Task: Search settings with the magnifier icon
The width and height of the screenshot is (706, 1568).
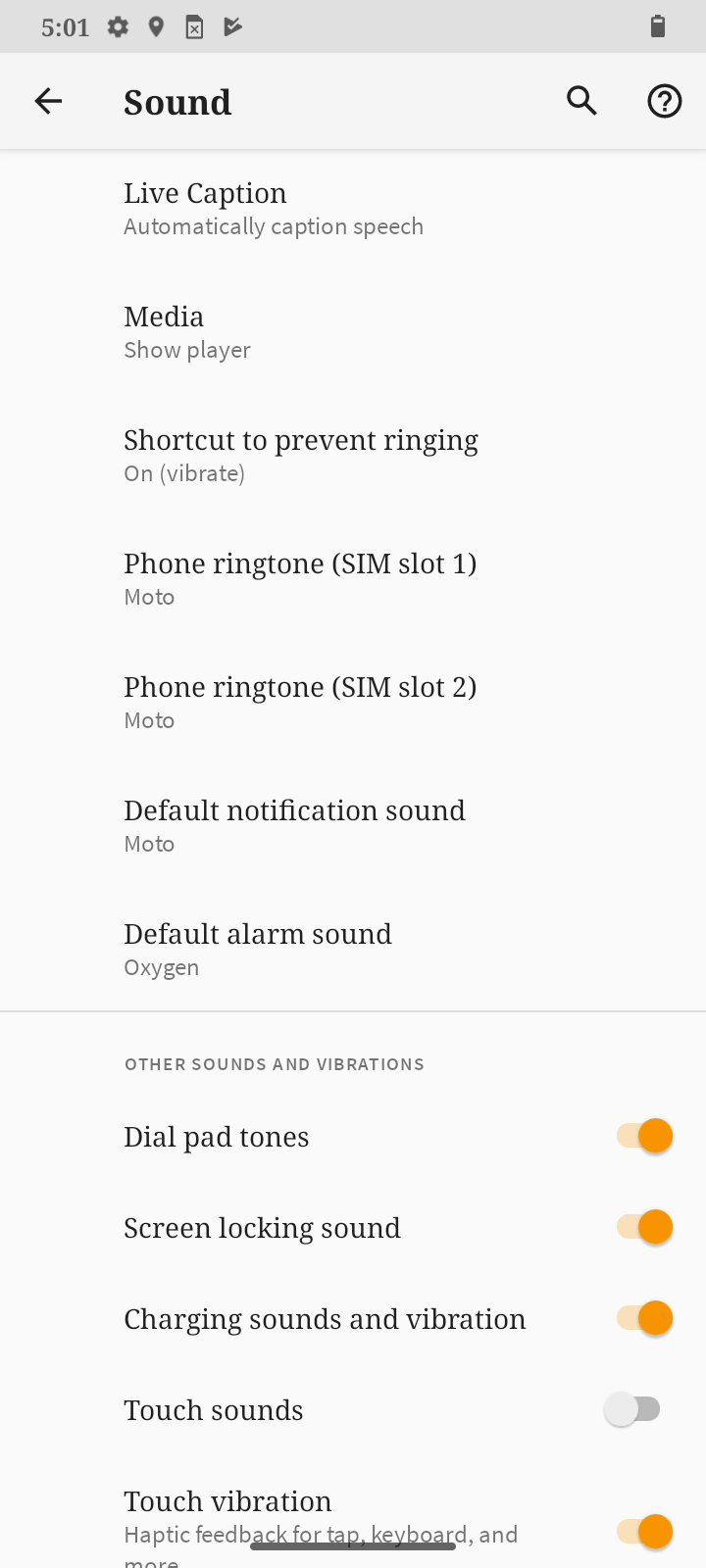Action: [x=581, y=101]
